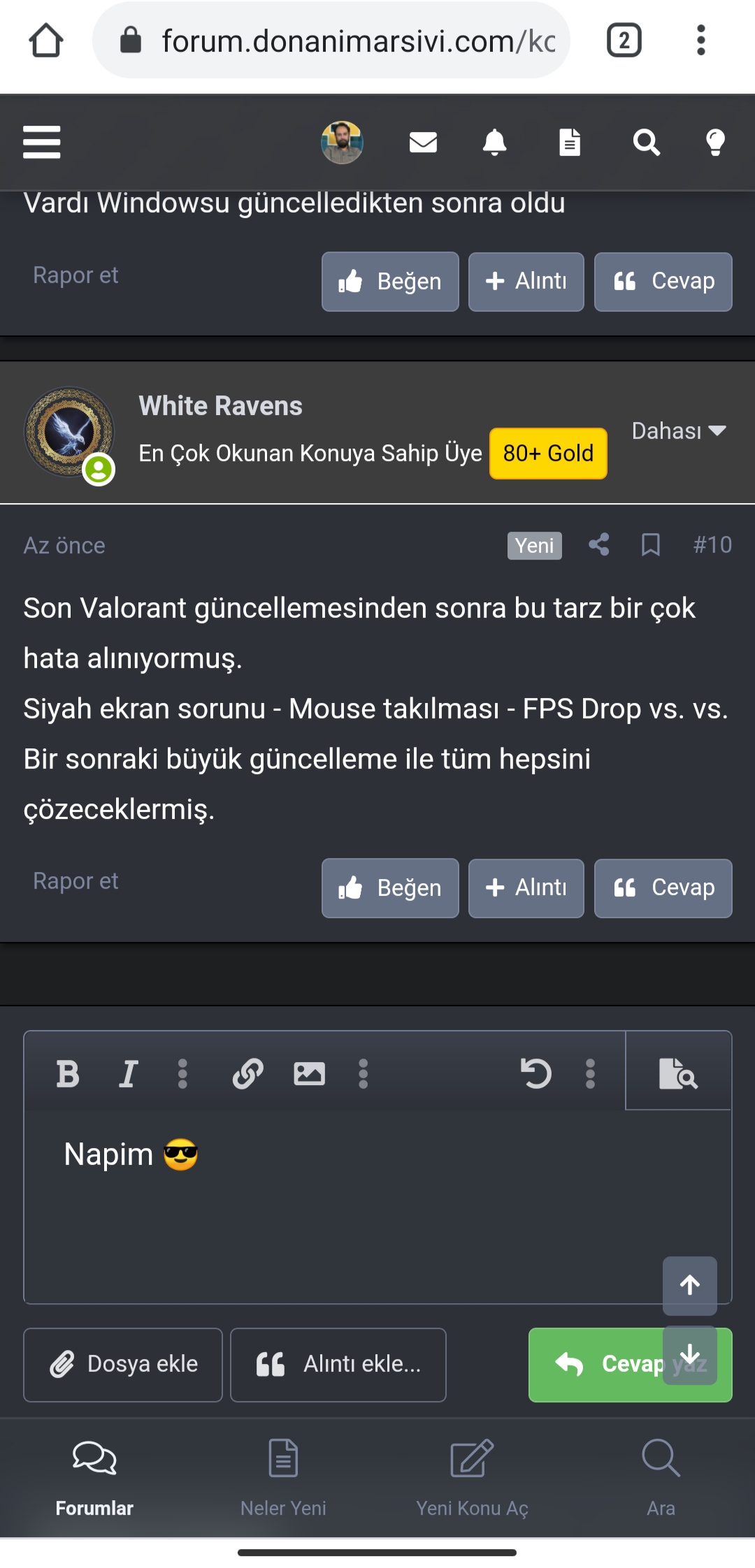Tap Cevap under White Ravens post
Viewport: 755px width, 1568px height.
click(663, 887)
